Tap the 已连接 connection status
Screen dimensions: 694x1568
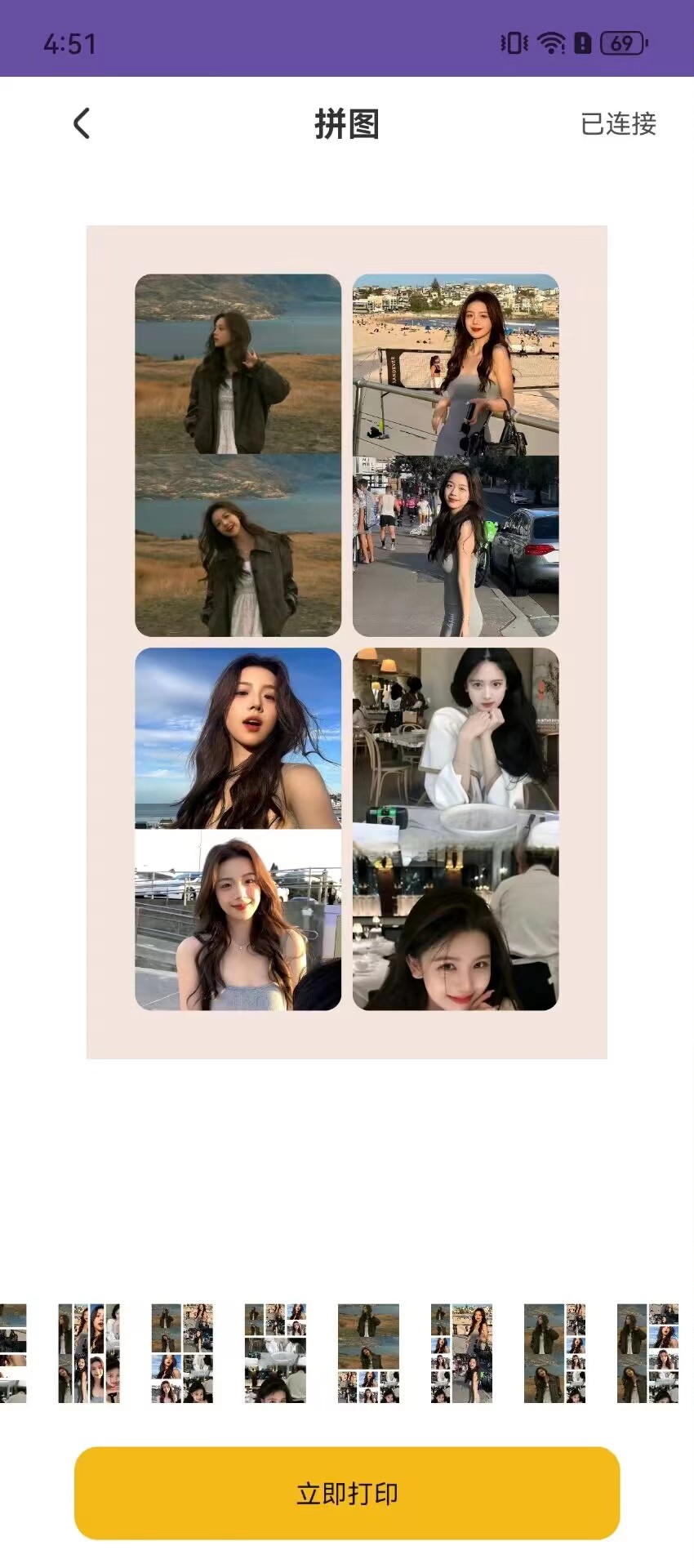tap(618, 124)
